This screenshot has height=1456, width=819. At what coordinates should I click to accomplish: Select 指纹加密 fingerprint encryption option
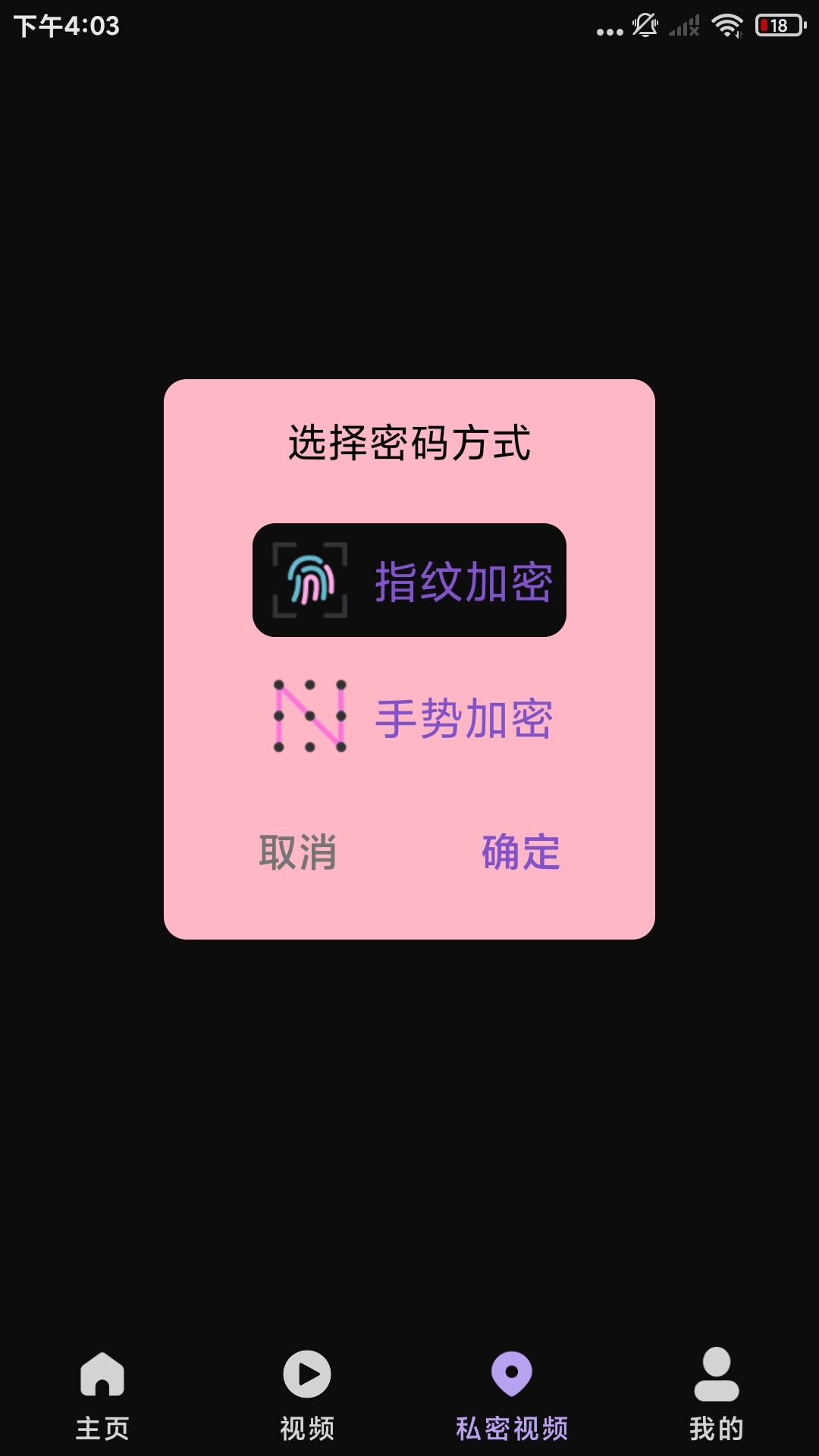tap(409, 580)
